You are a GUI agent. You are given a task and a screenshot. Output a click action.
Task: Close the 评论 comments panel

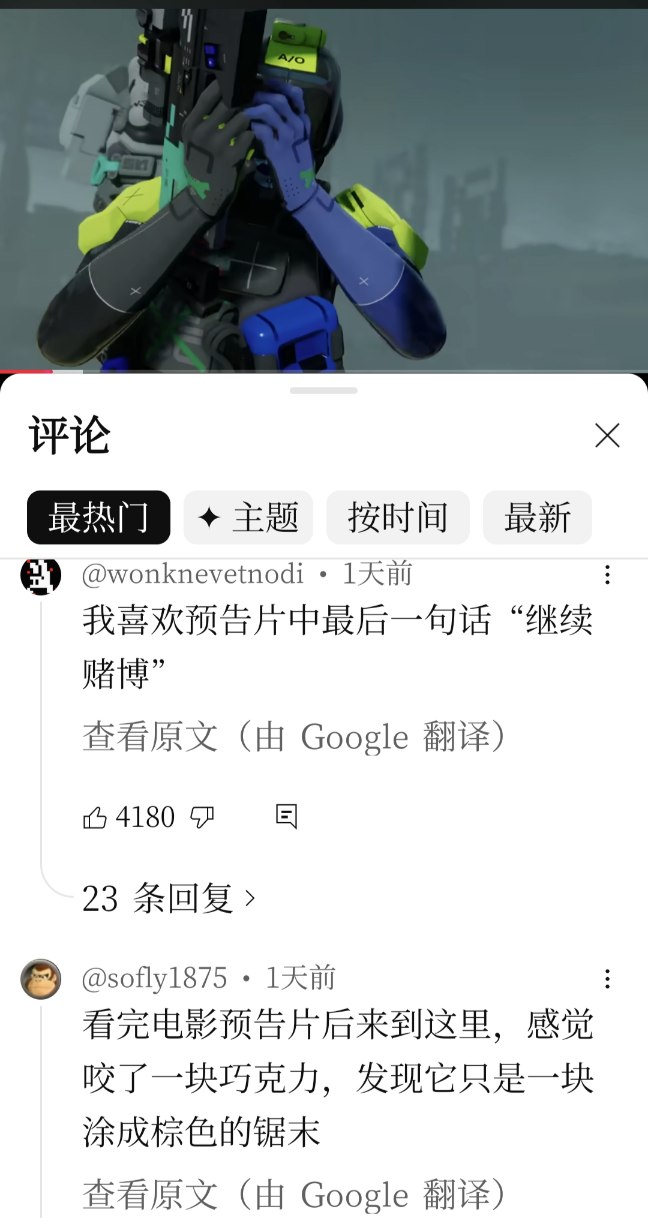pos(607,435)
